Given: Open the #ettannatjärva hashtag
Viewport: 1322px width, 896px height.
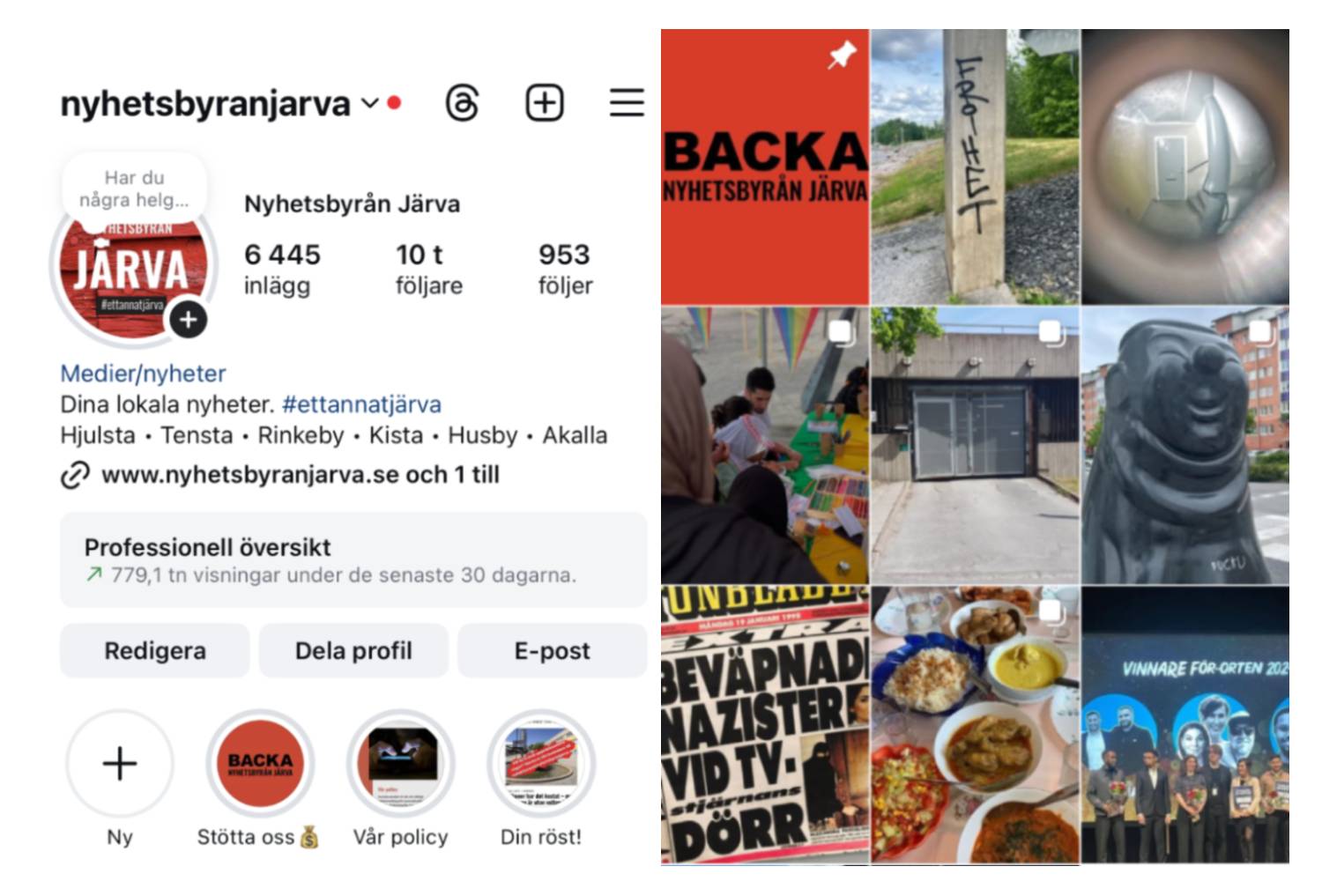Looking at the screenshot, I should click(361, 404).
